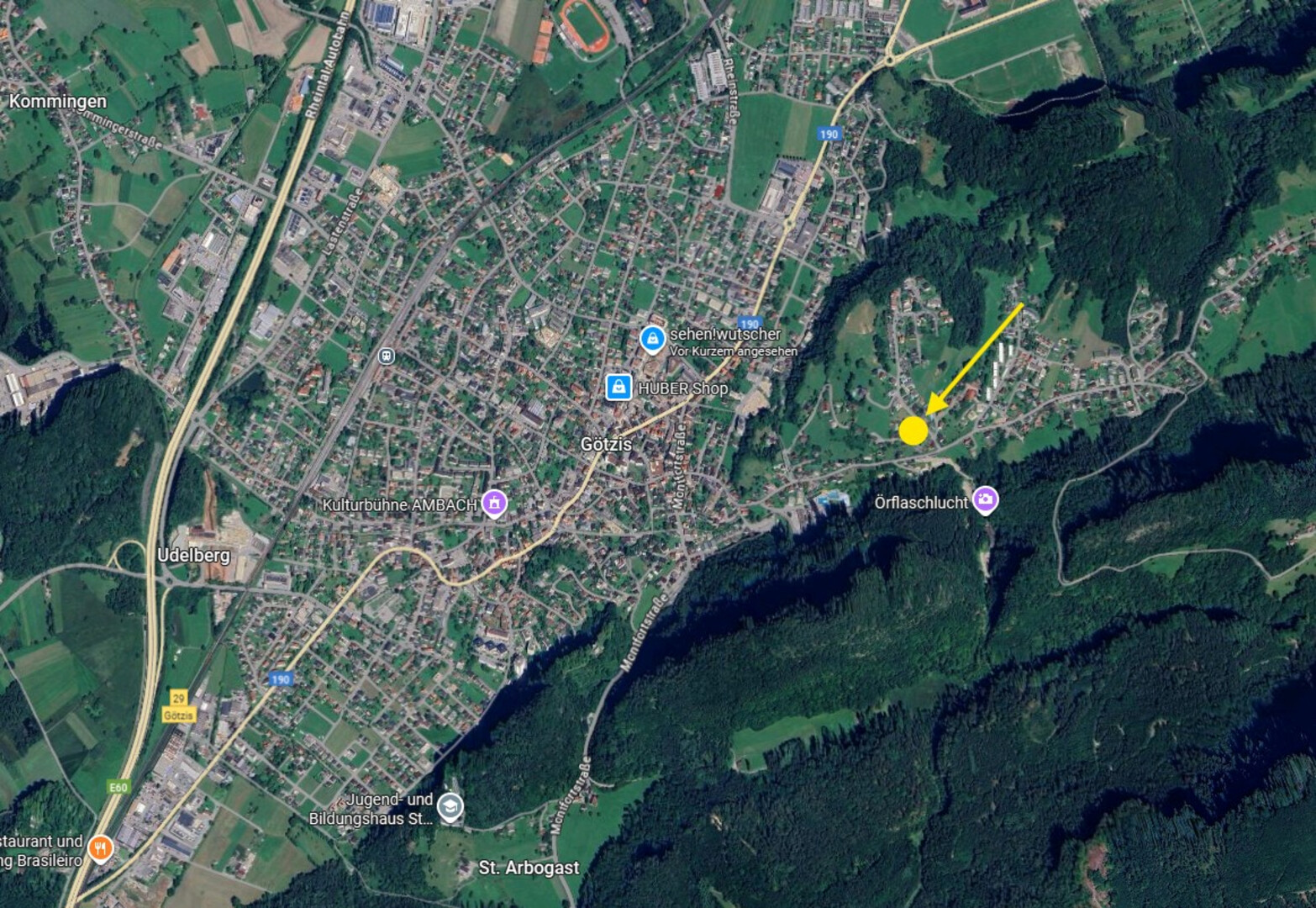The width and height of the screenshot is (1316, 908).
Task: Tap the Örflaschlucht photo spot marker
Action: (x=986, y=499)
